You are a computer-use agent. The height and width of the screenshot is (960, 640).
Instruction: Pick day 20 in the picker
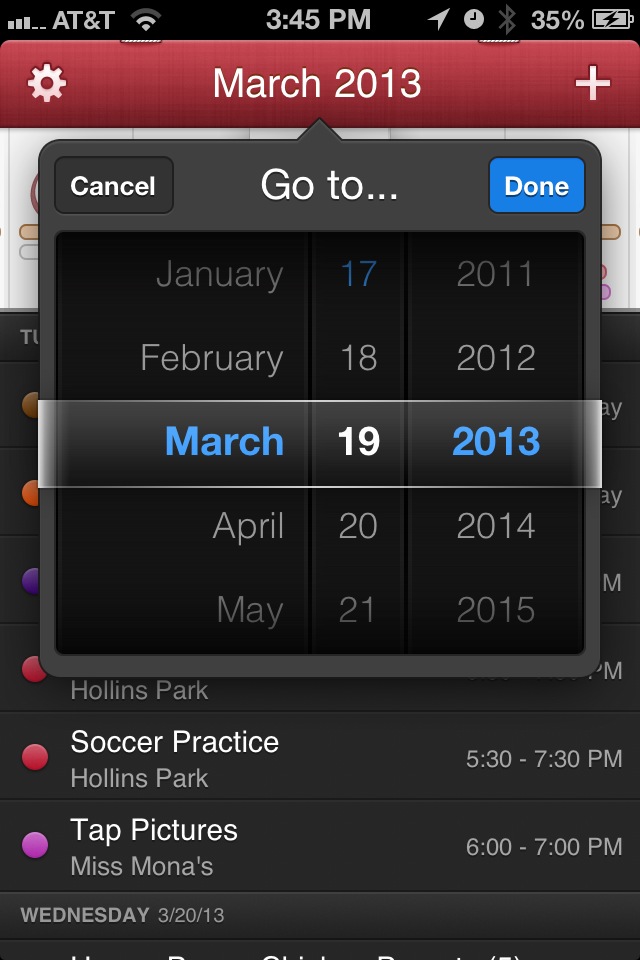[358, 526]
